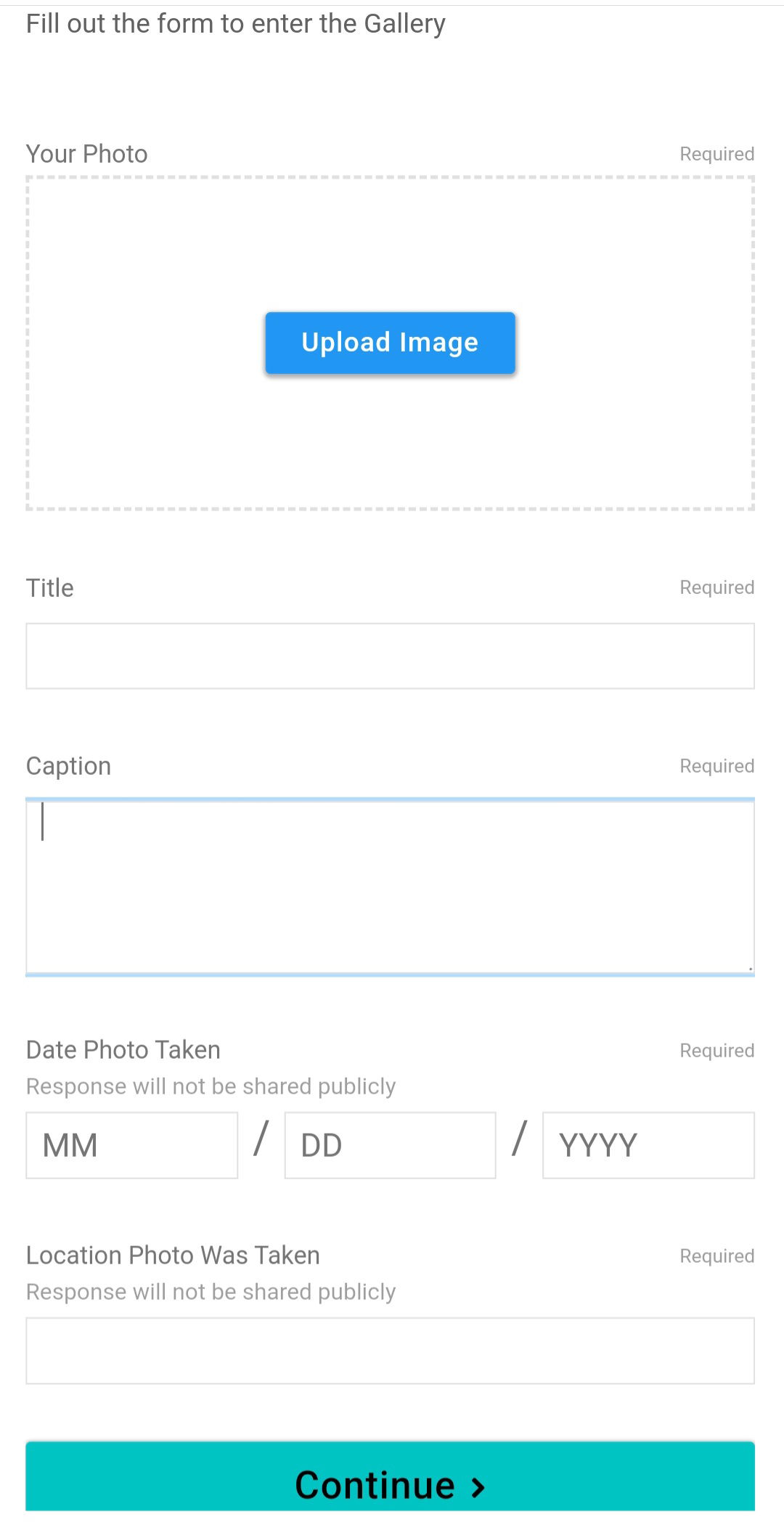Select the DD day field
The width and height of the screenshot is (784, 1530).
click(x=390, y=1145)
